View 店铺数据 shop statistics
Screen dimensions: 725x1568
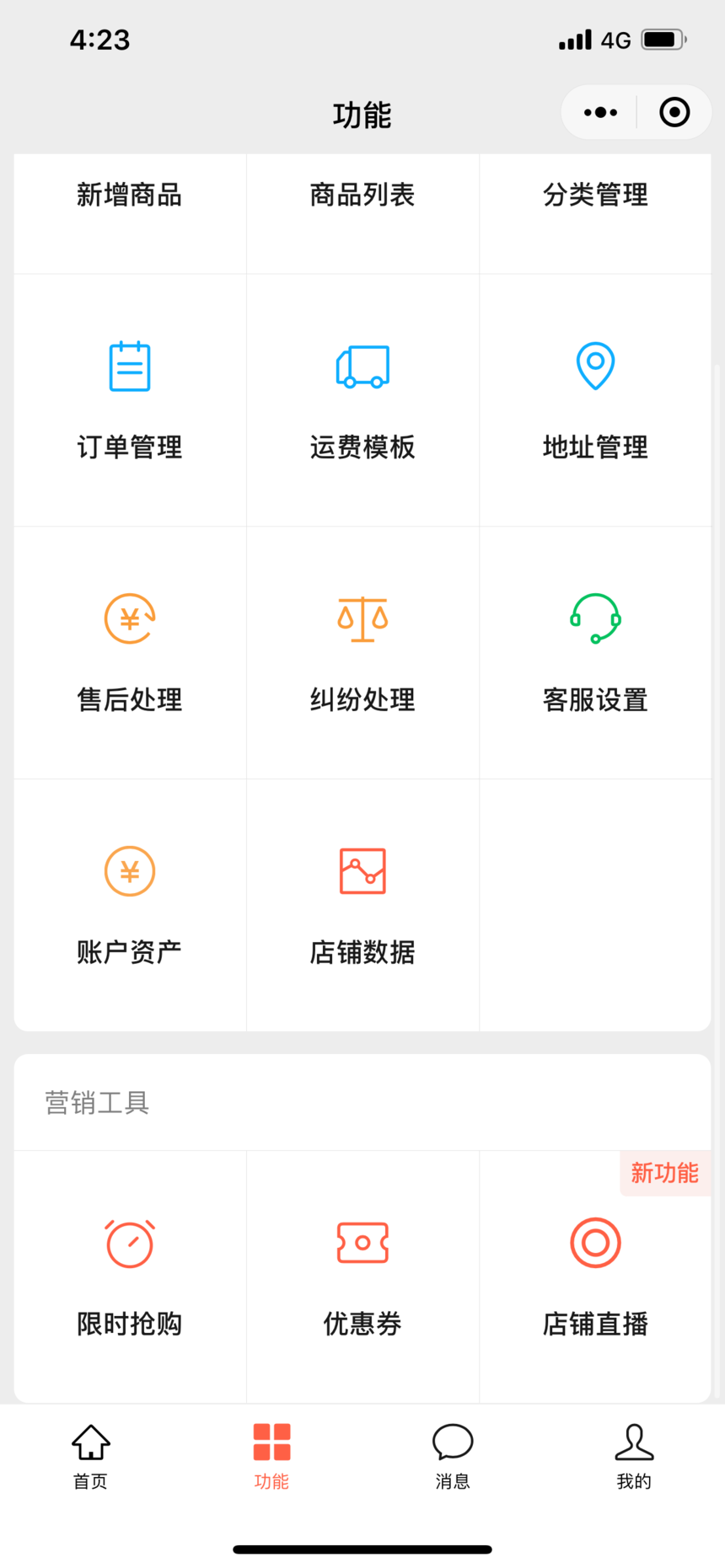click(x=362, y=906)
